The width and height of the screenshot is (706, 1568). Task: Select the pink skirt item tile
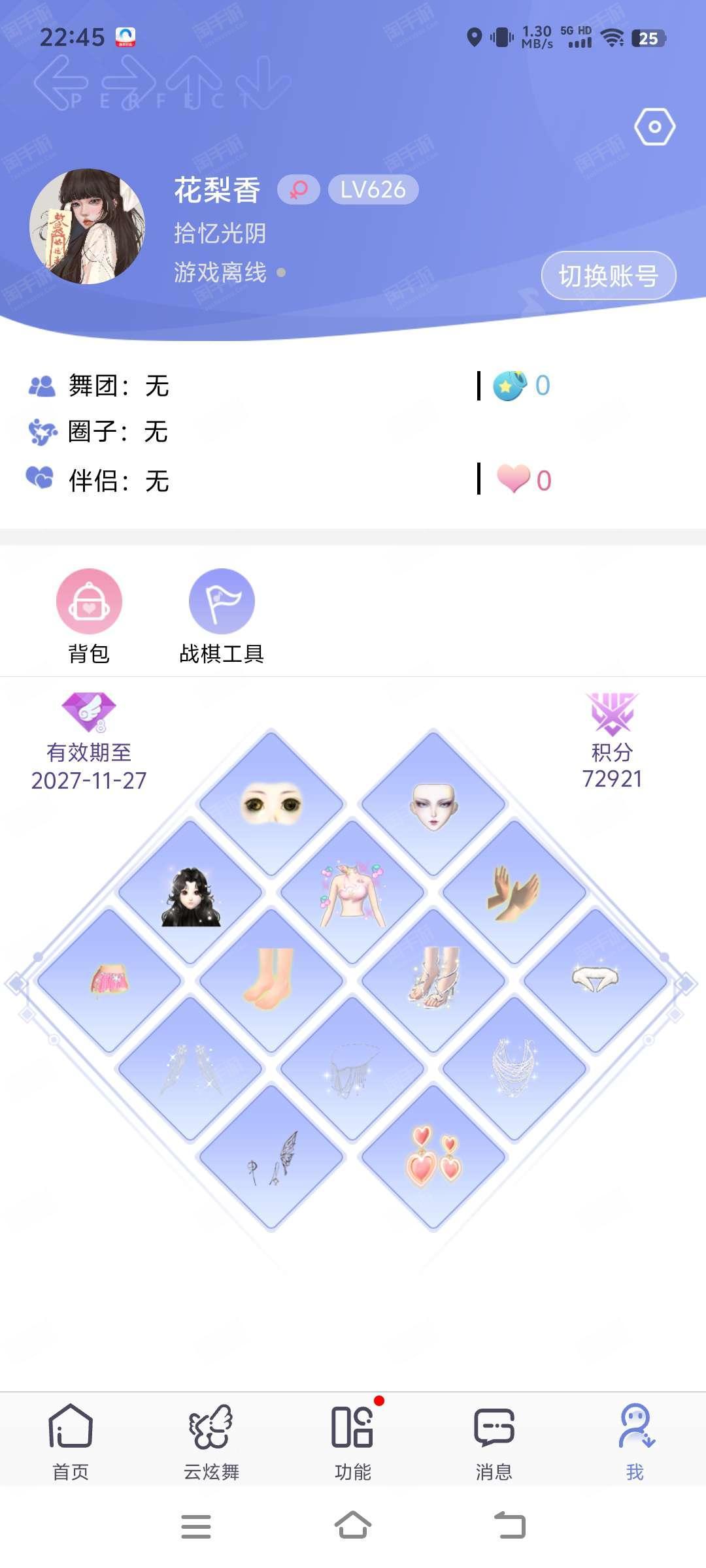[x=109, y=981]
